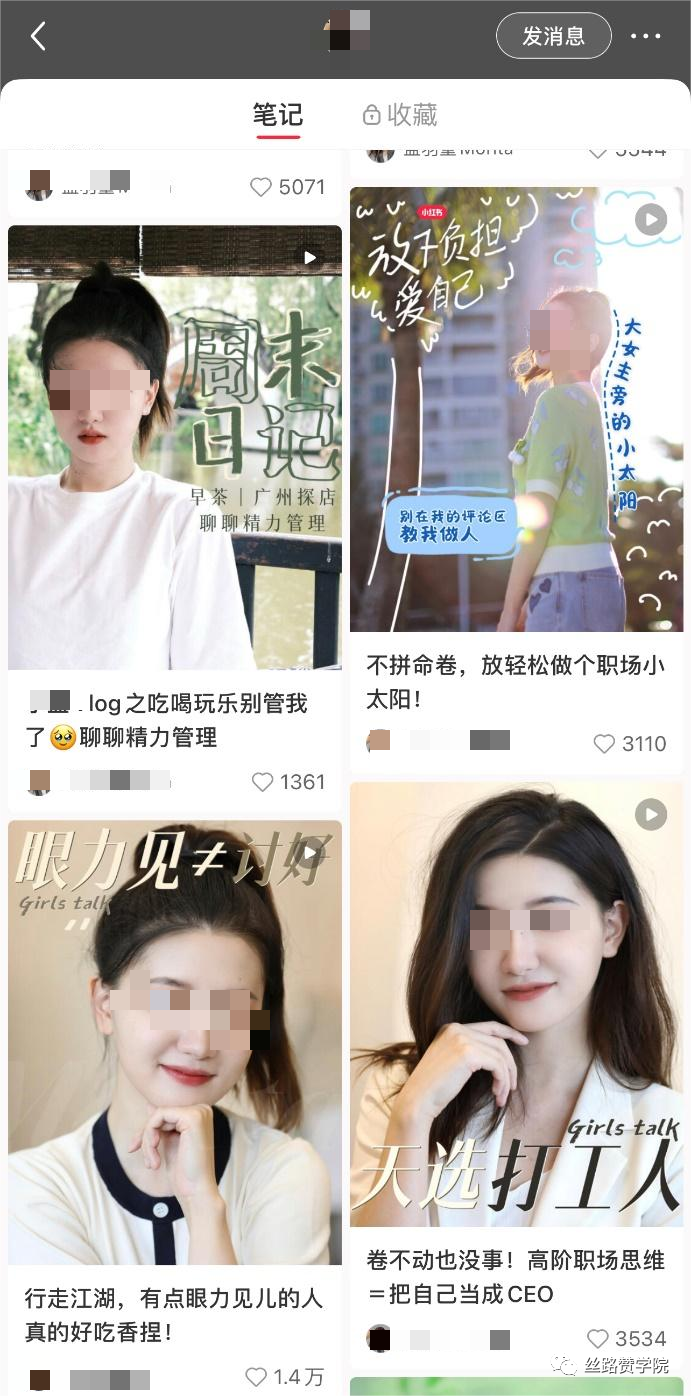Viewport: 691px width, 1396px height.
Task: Open the 放下负担爱自己 video note
Action: coord(516,409)
